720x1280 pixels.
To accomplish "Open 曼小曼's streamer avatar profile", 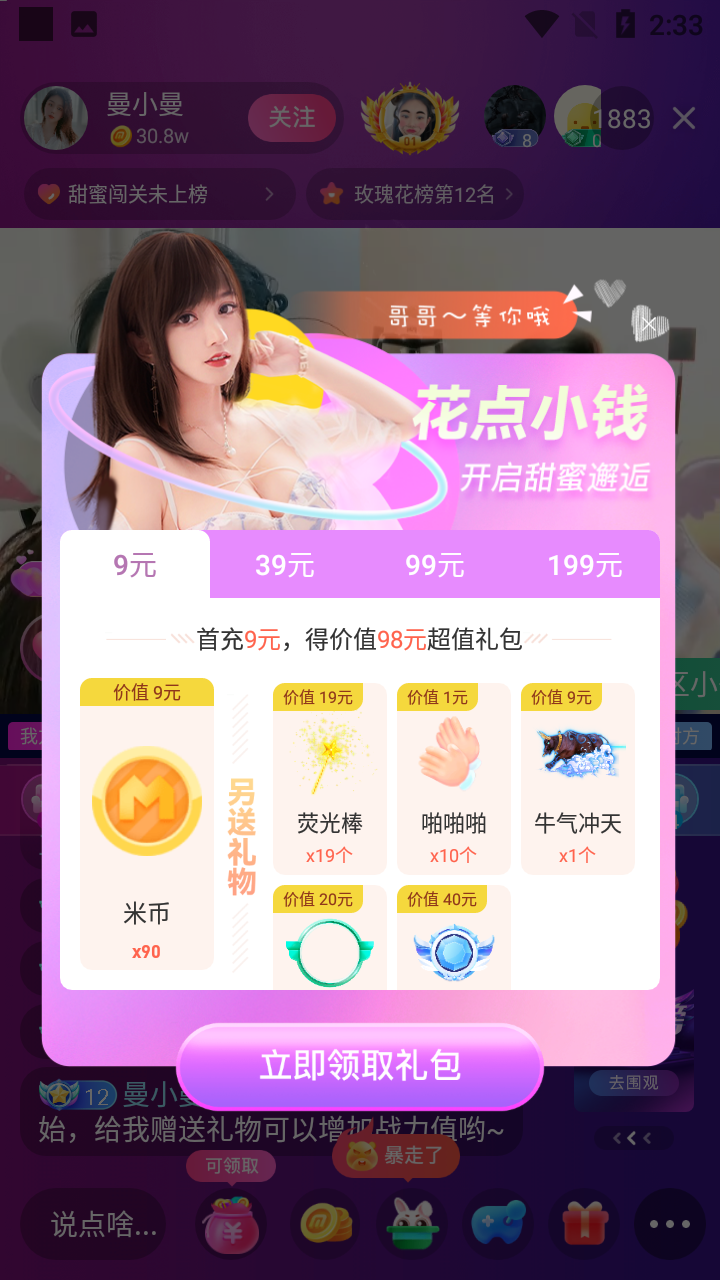I will (56, 118).
